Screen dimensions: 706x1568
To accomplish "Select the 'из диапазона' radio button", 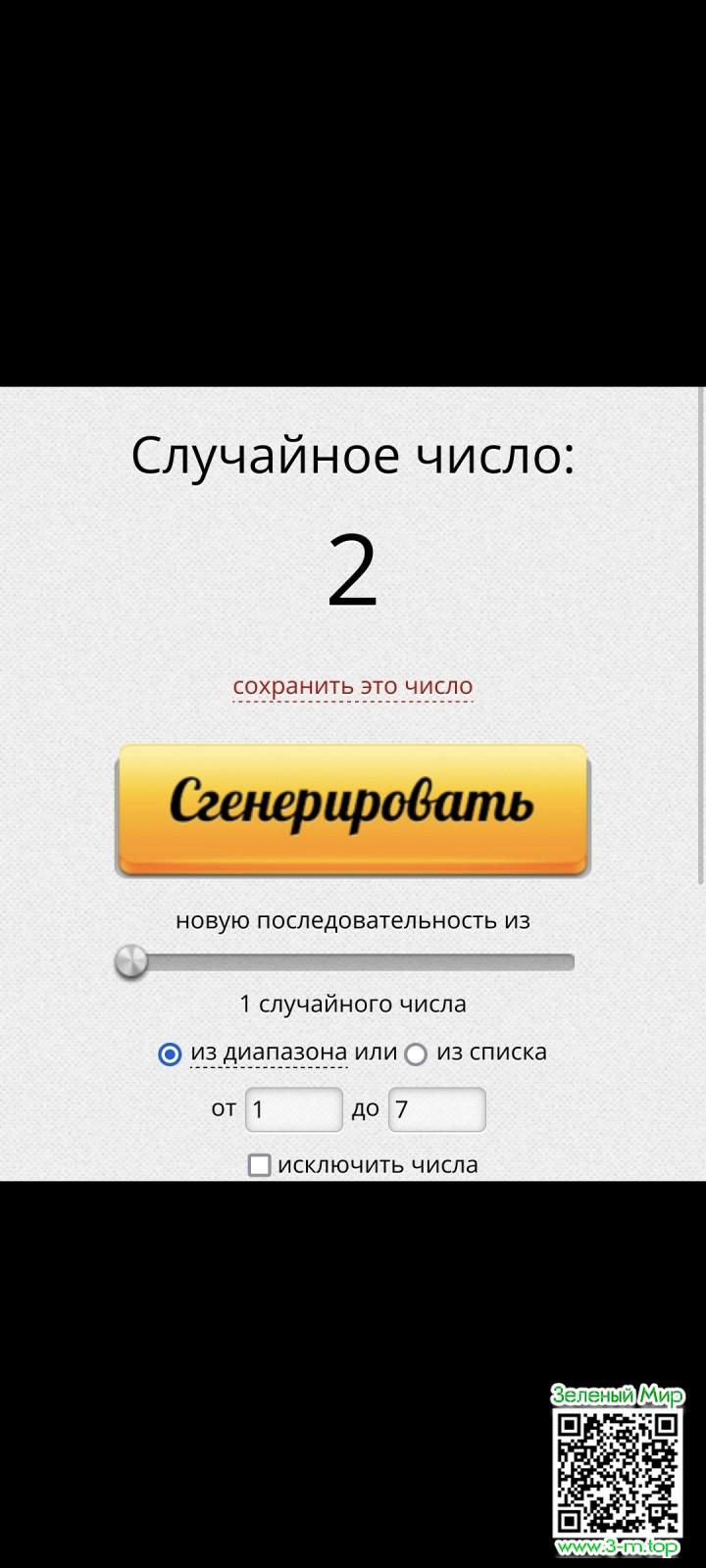I will (170, 1054).
